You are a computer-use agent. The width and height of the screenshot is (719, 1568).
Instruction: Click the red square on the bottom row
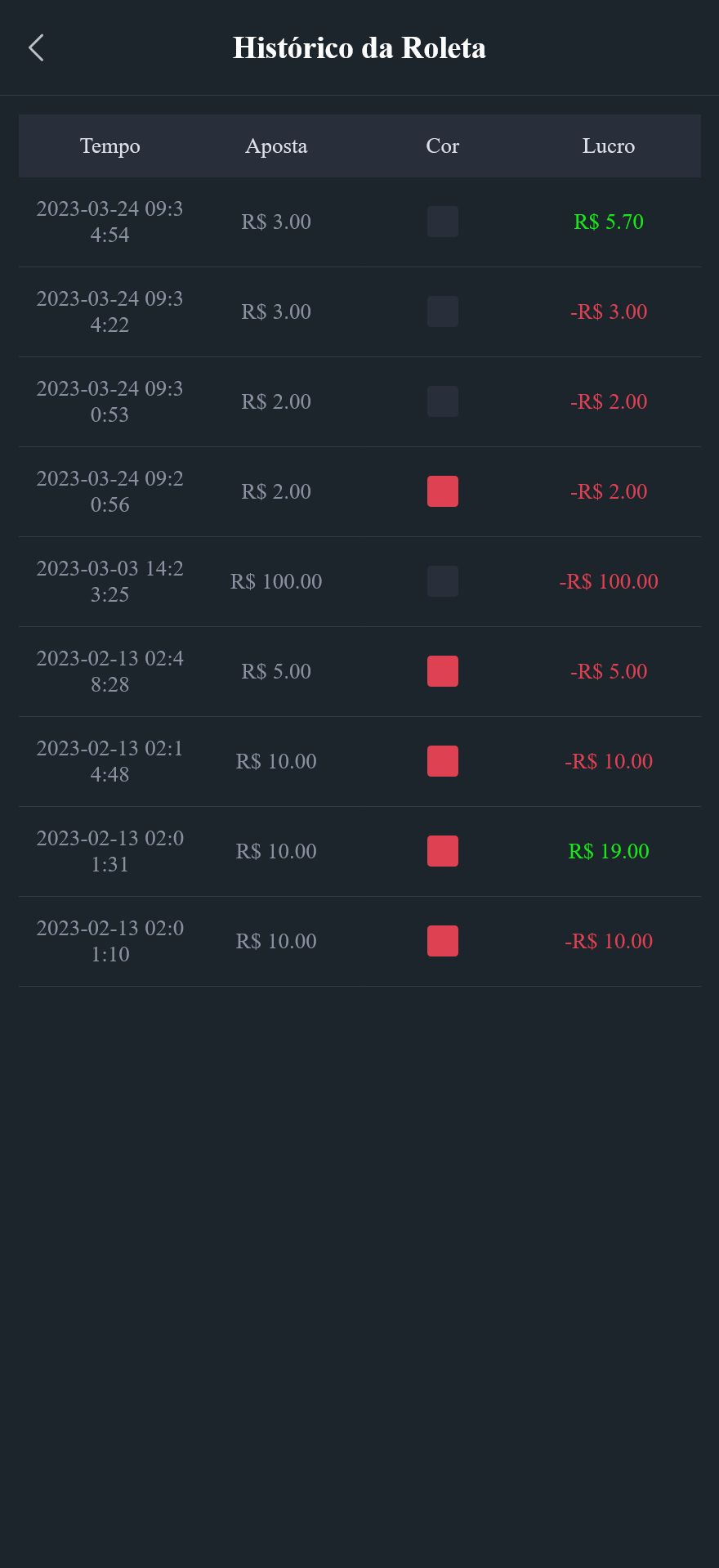pyautogui.click(x=442, y=940)
